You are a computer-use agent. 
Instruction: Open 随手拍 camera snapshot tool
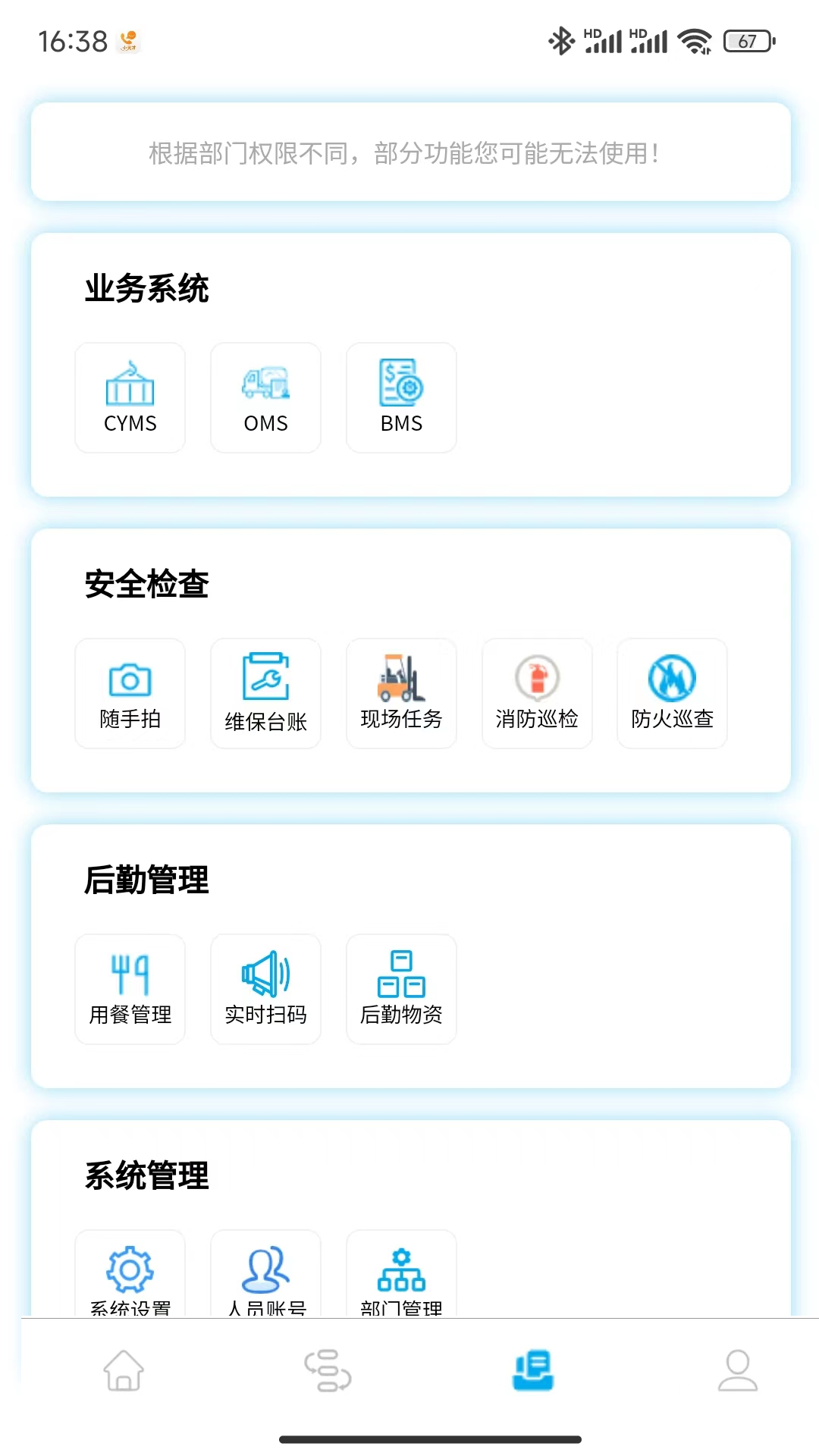(x=130, y=693)
